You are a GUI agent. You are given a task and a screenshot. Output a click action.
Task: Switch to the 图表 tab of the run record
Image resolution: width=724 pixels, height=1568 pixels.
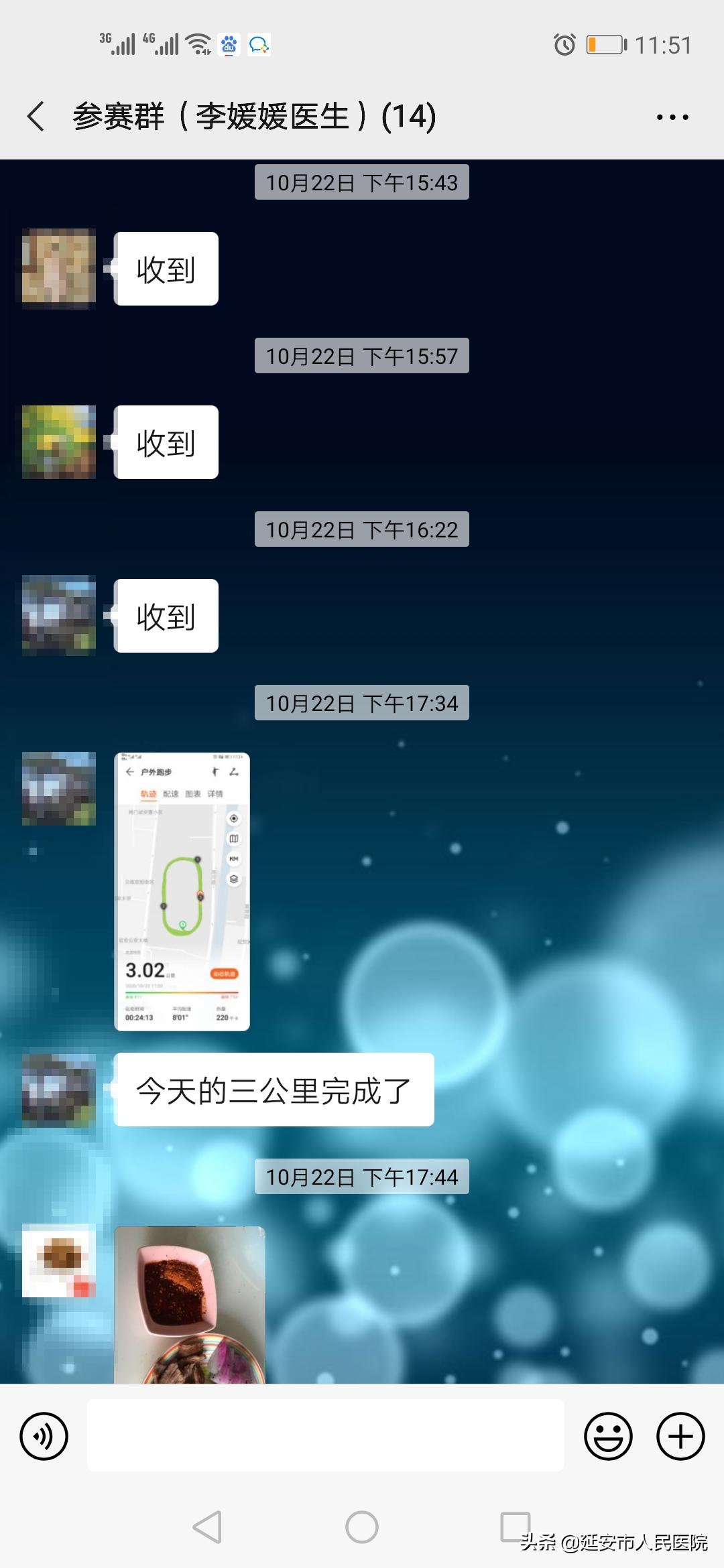[193, 795]
